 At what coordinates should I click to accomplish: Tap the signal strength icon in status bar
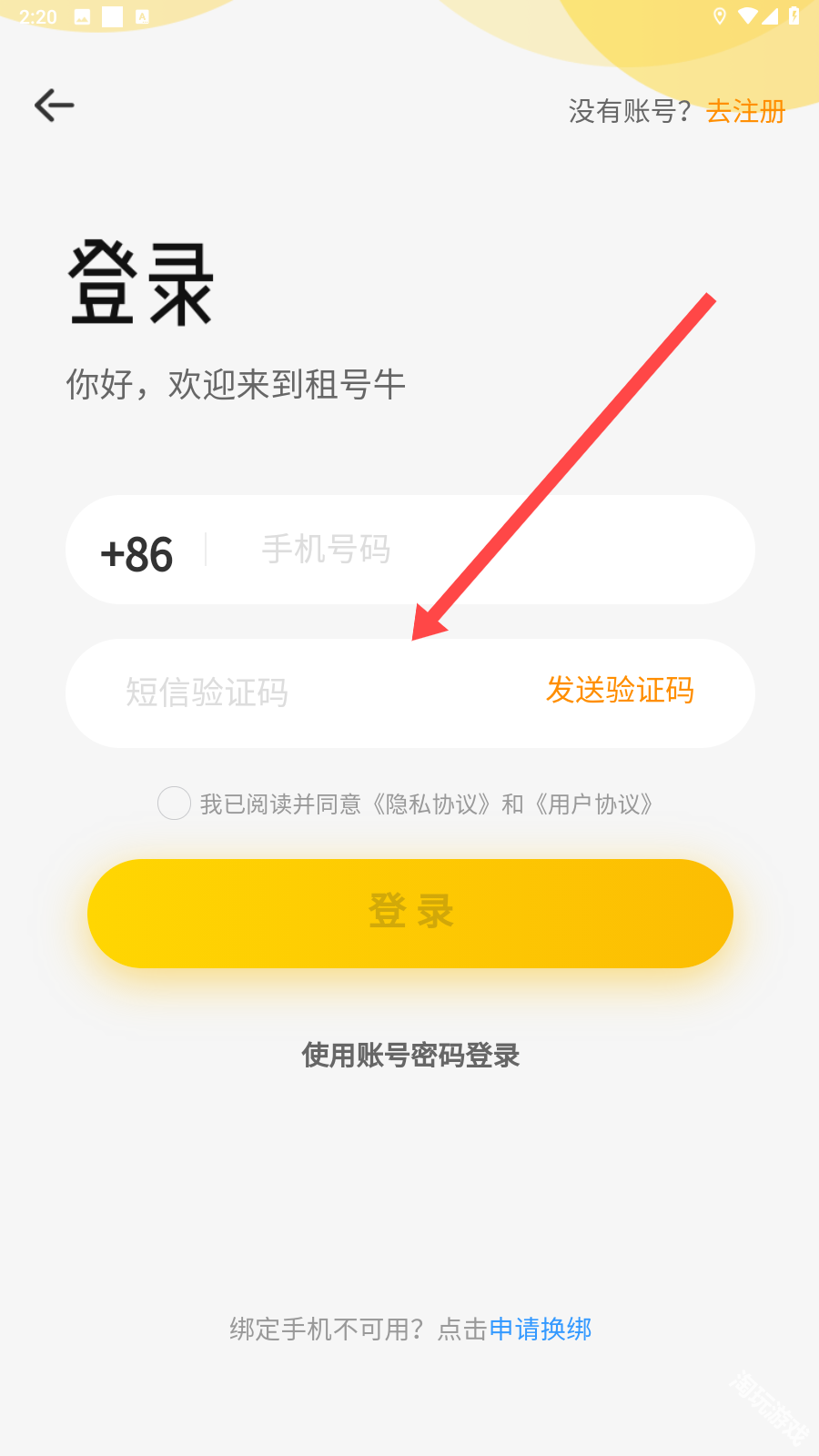point(768,15)
